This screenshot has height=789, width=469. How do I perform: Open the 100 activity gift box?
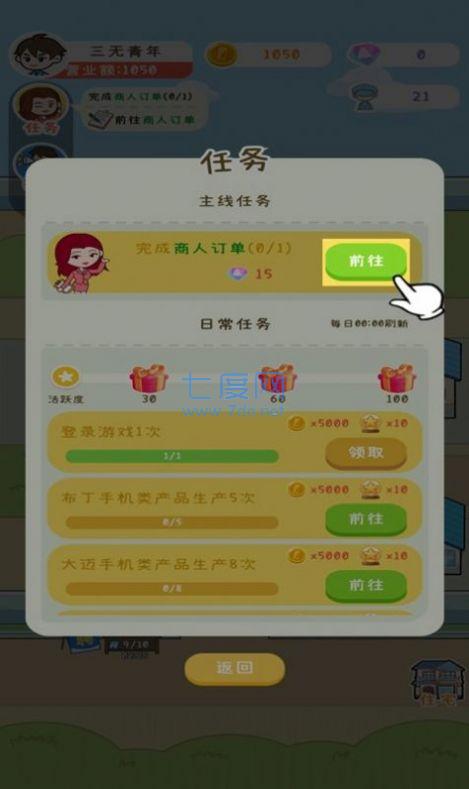click(397, 379)
